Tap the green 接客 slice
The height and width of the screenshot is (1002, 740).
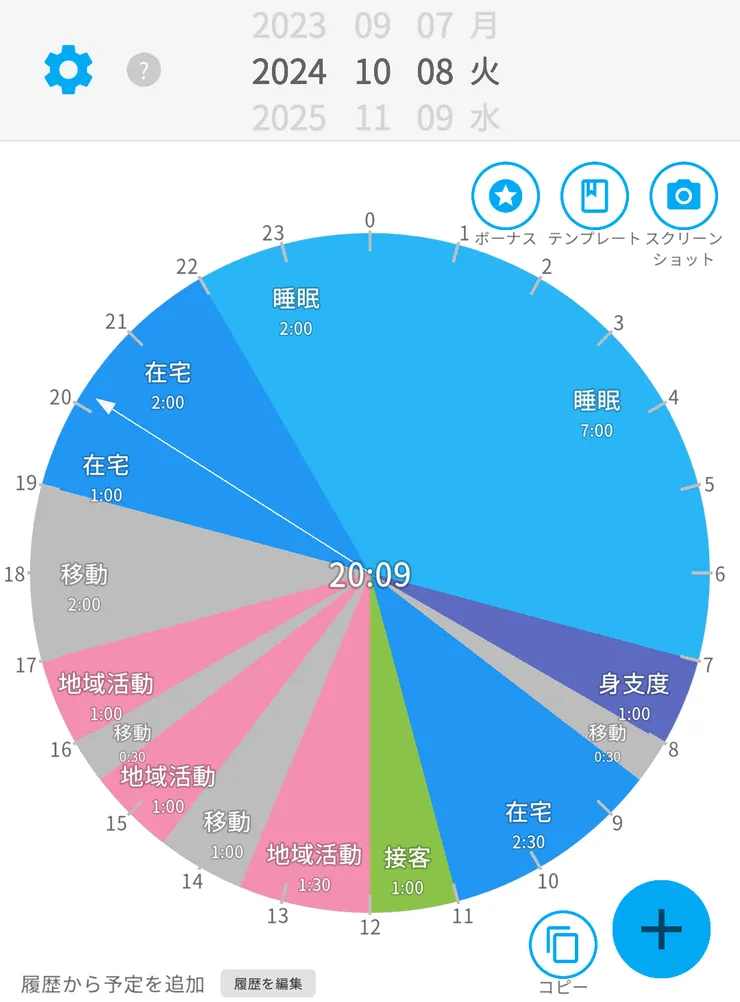pyautogui.click(x=410, y=860)
